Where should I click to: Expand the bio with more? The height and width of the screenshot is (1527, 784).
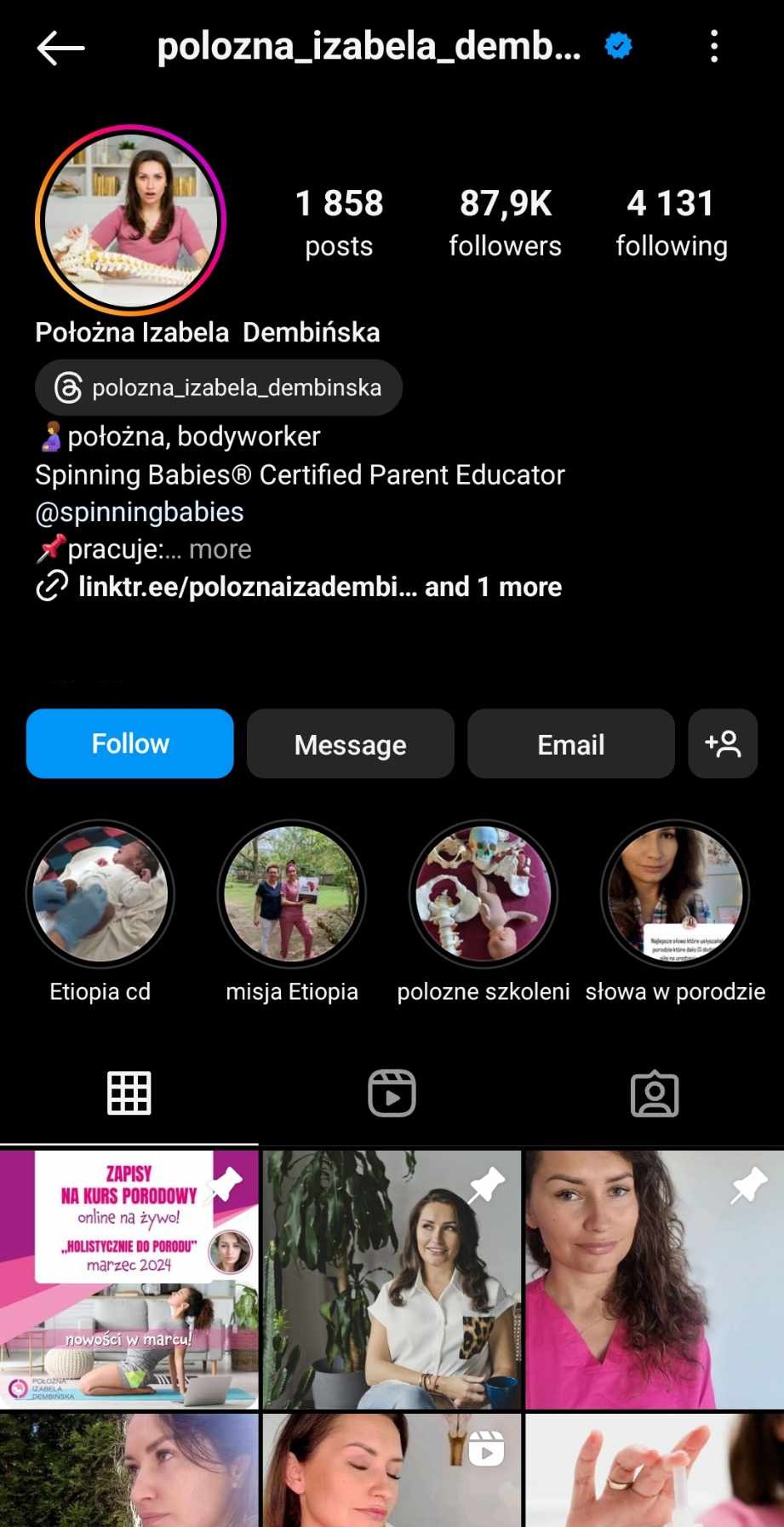(x=220, y=549)
